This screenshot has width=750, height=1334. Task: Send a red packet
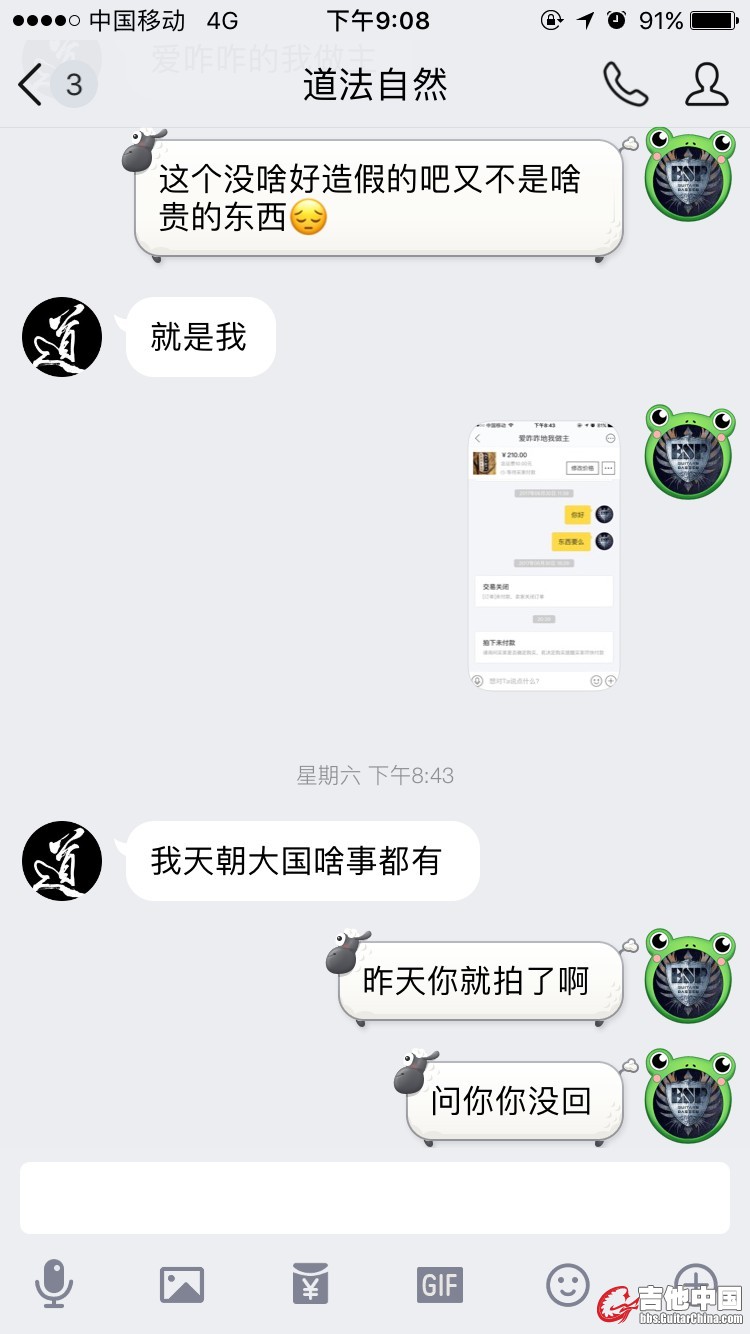(310, 1284)
